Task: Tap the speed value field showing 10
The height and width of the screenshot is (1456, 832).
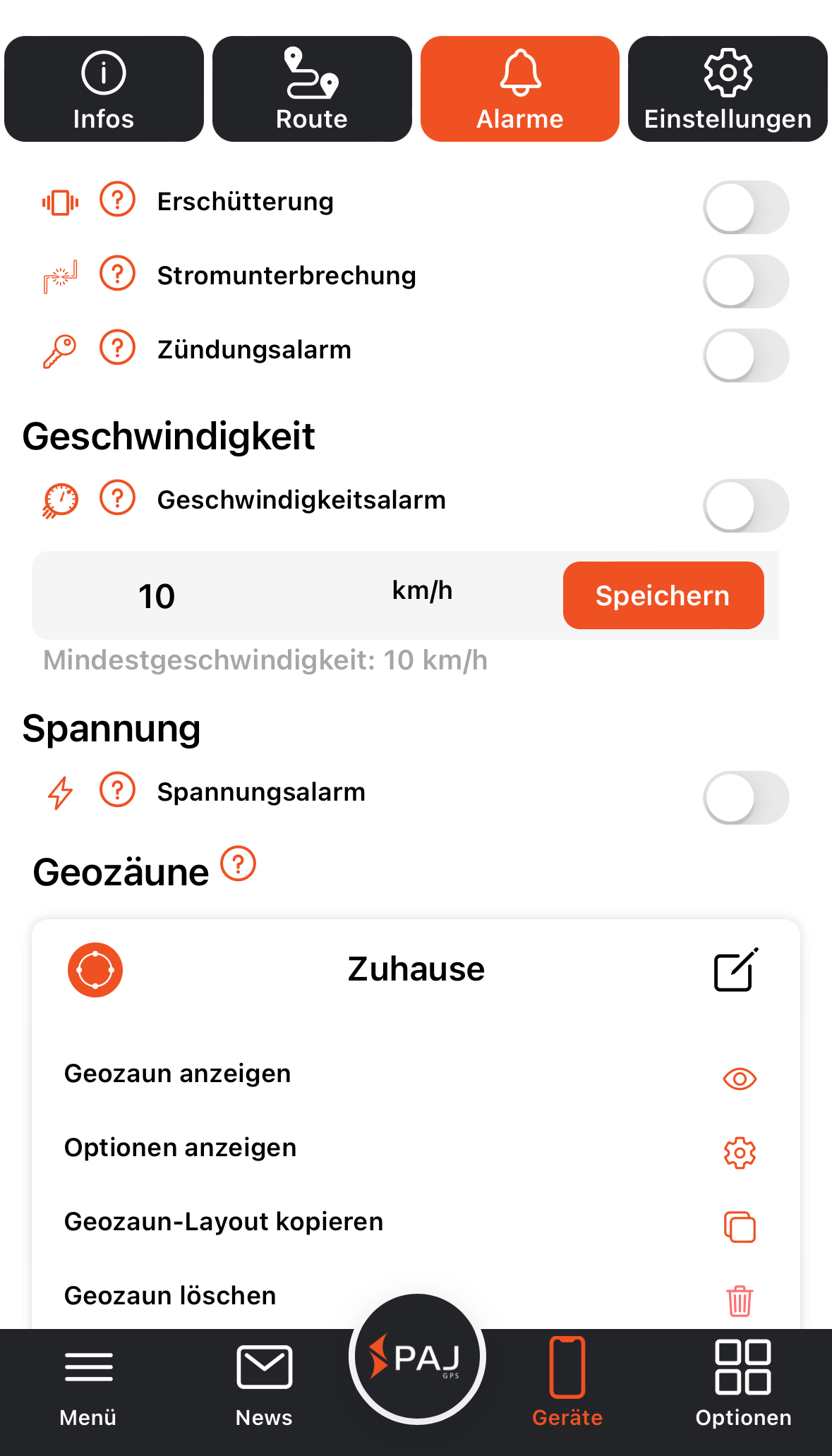Action: [157, 596]
